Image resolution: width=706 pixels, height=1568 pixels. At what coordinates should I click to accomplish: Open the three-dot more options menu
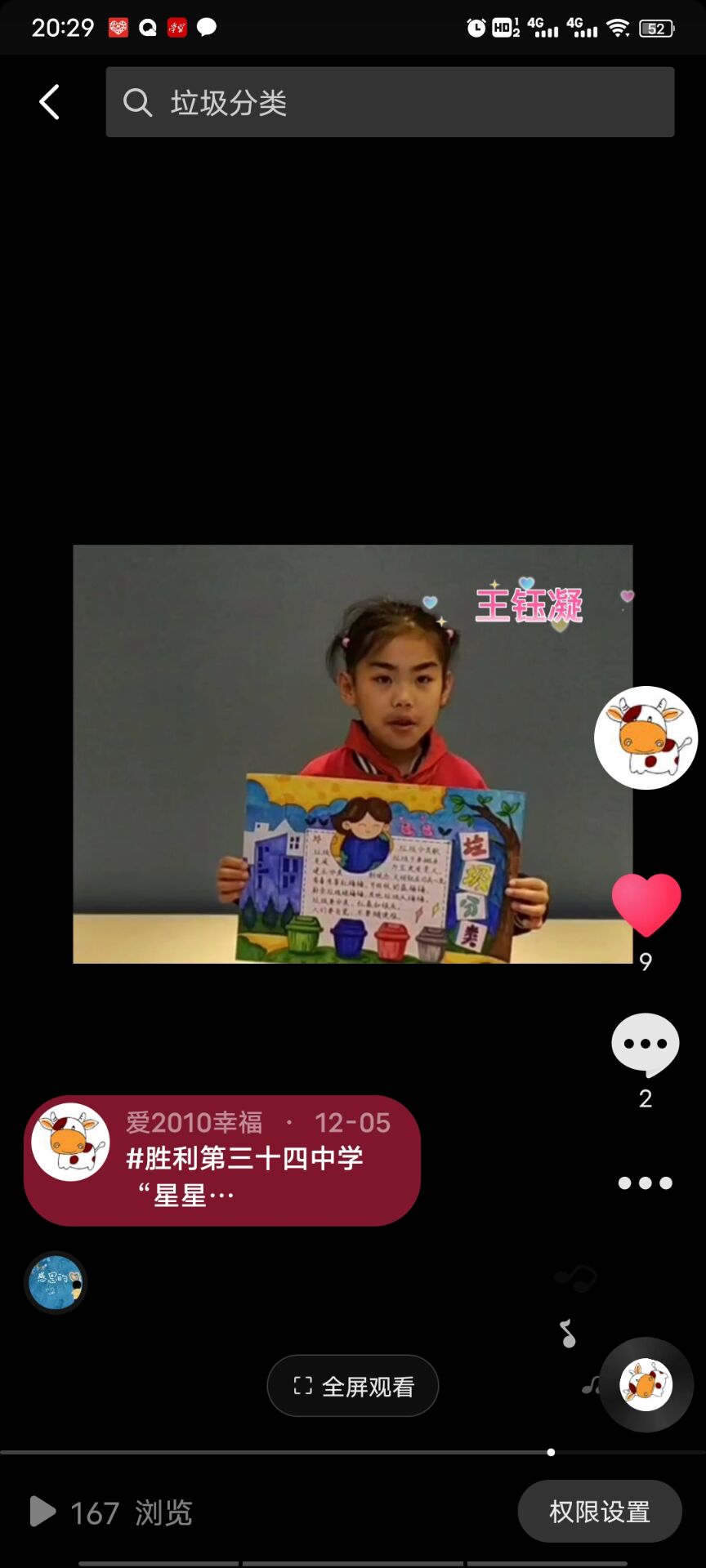[646, 1183]
